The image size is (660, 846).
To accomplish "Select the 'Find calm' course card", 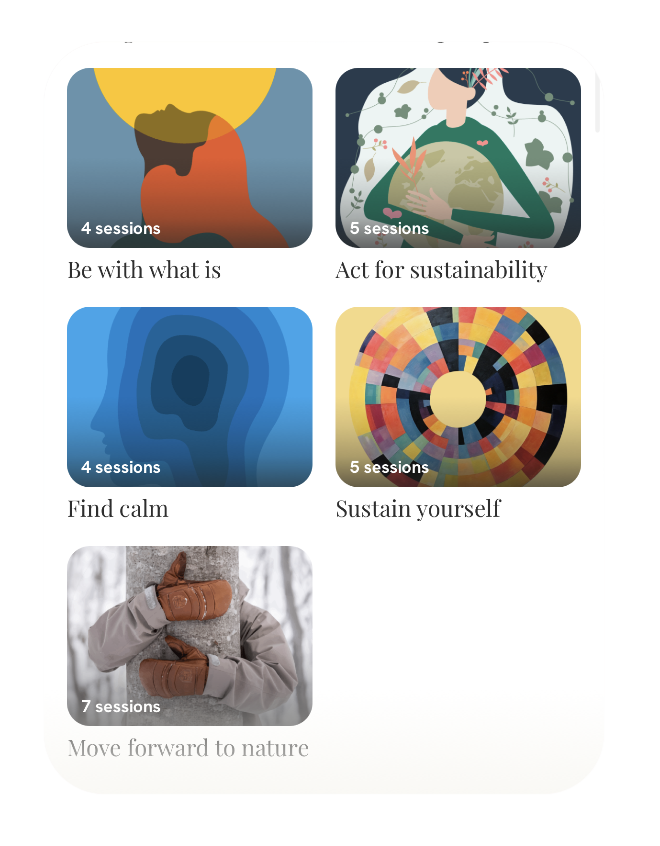I will 189,397.
